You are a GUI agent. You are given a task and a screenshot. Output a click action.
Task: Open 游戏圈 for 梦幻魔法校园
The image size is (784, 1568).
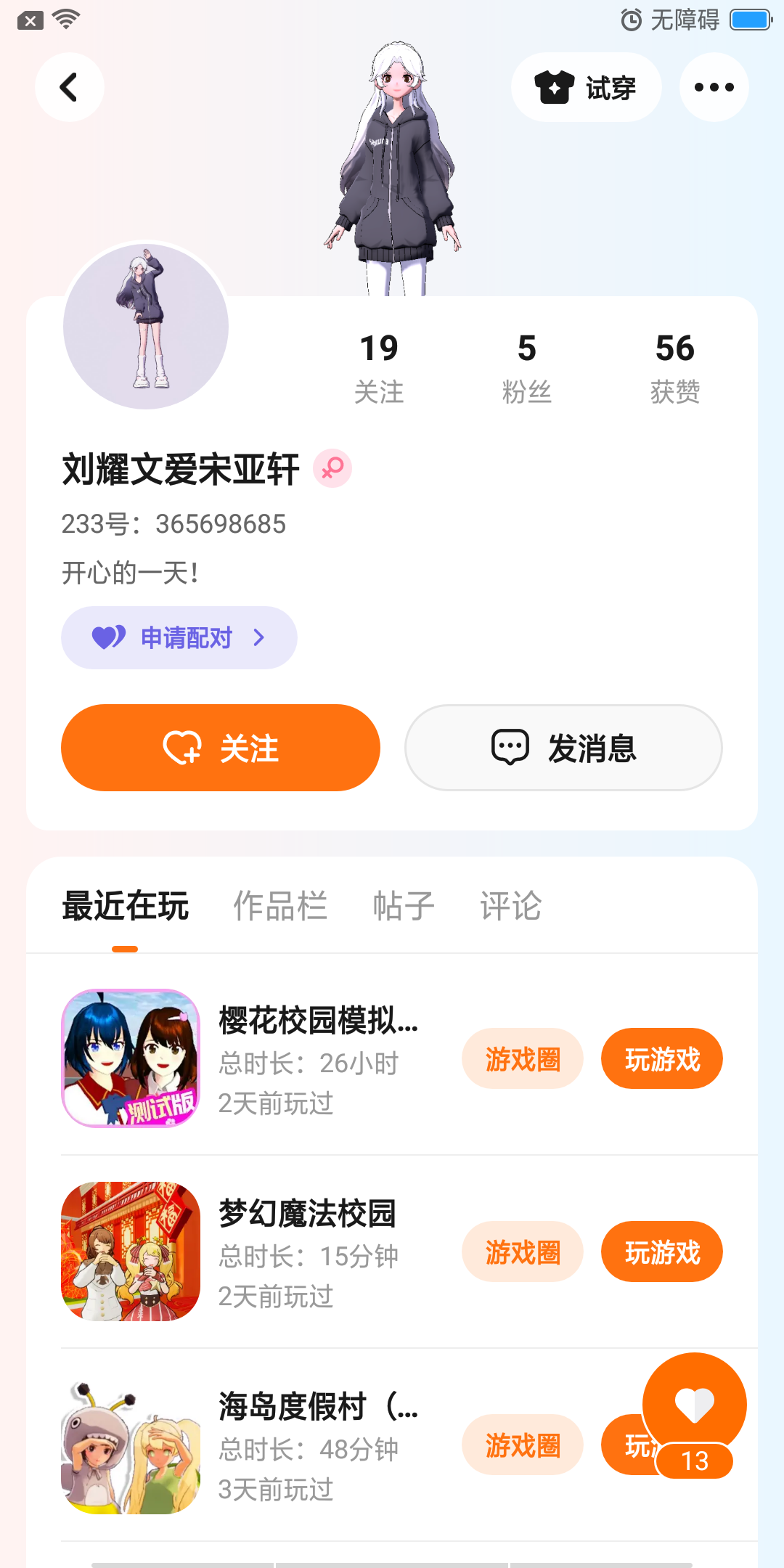click(x=523, y=1251)
